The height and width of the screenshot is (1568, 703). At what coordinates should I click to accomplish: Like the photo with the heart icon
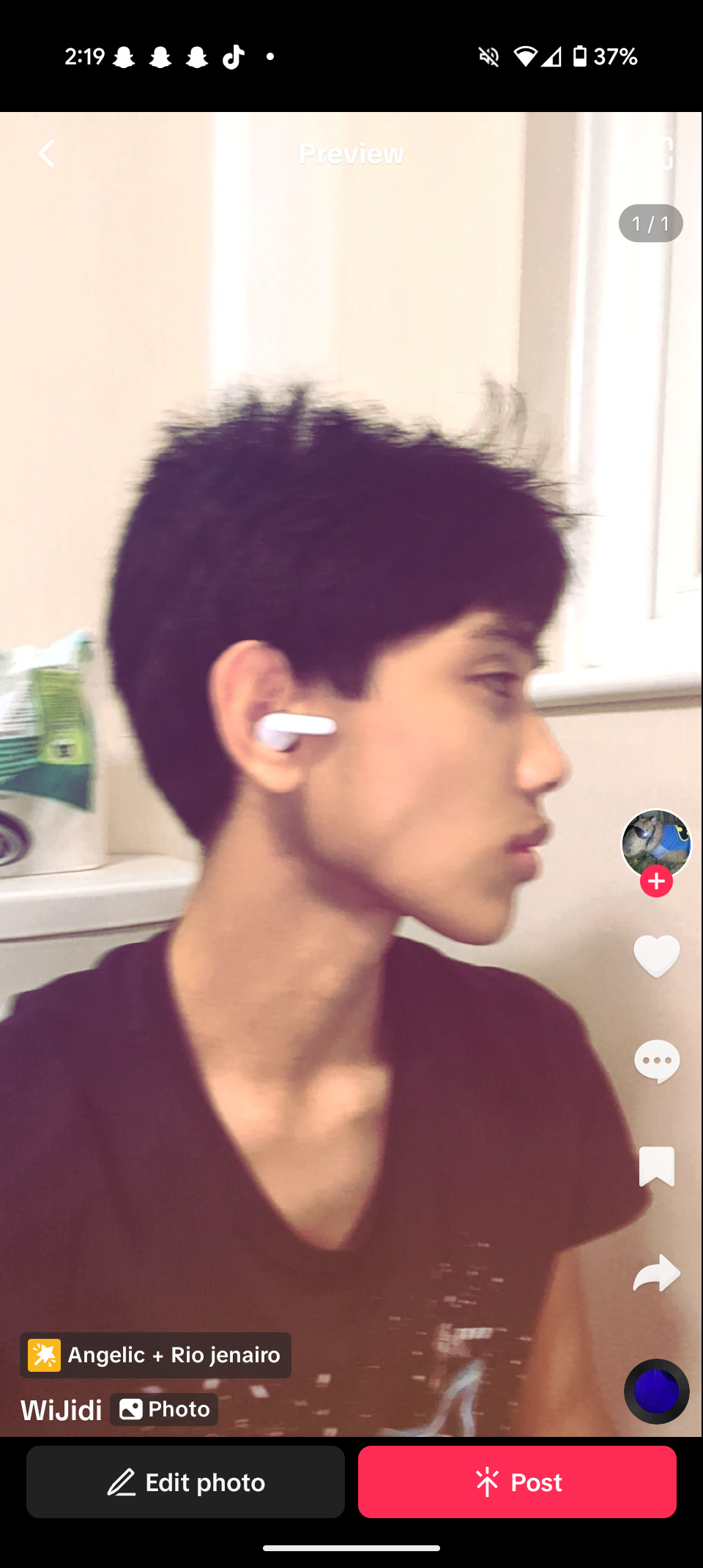(656, 955)
